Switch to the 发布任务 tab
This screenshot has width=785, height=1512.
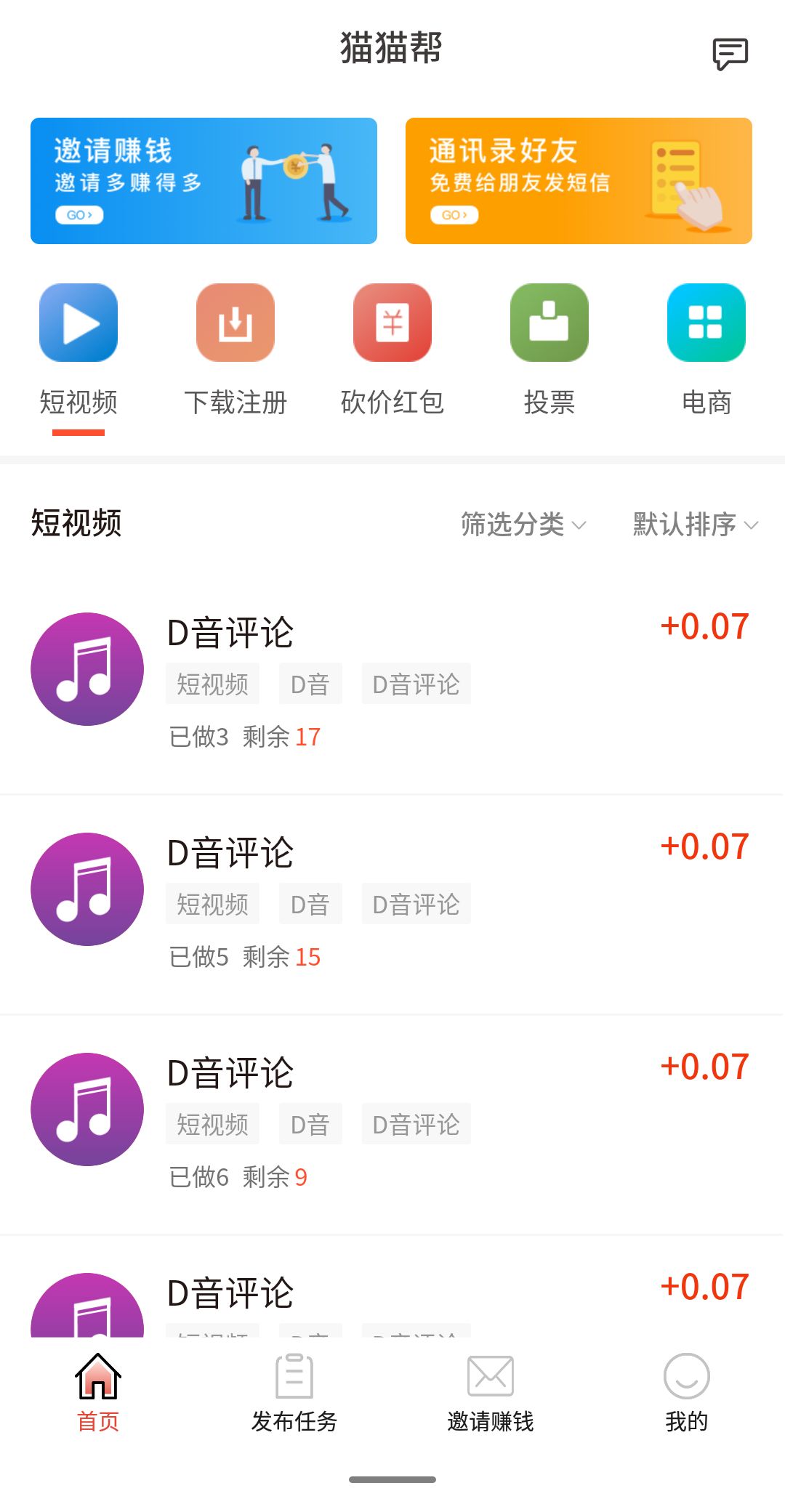[x=294, y=1392]
